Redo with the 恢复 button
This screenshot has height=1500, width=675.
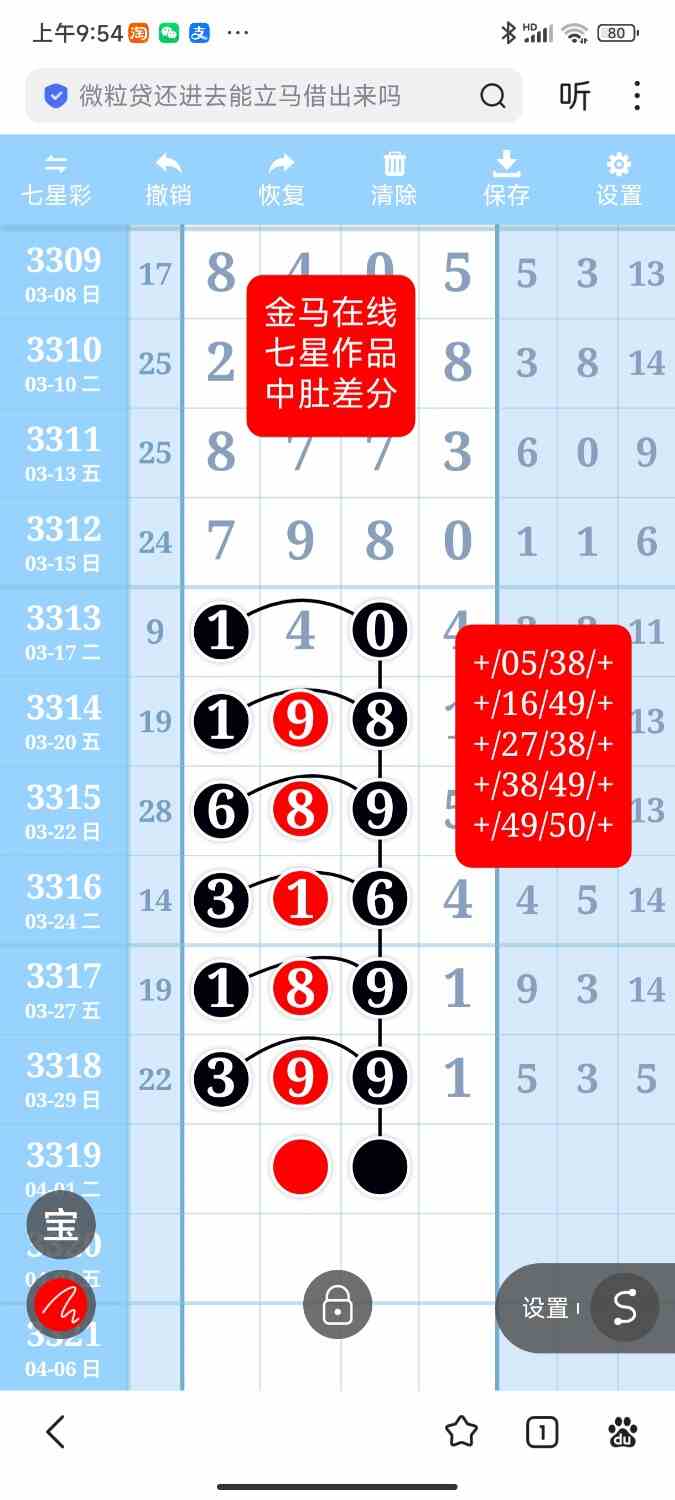(x=281, y=180)
